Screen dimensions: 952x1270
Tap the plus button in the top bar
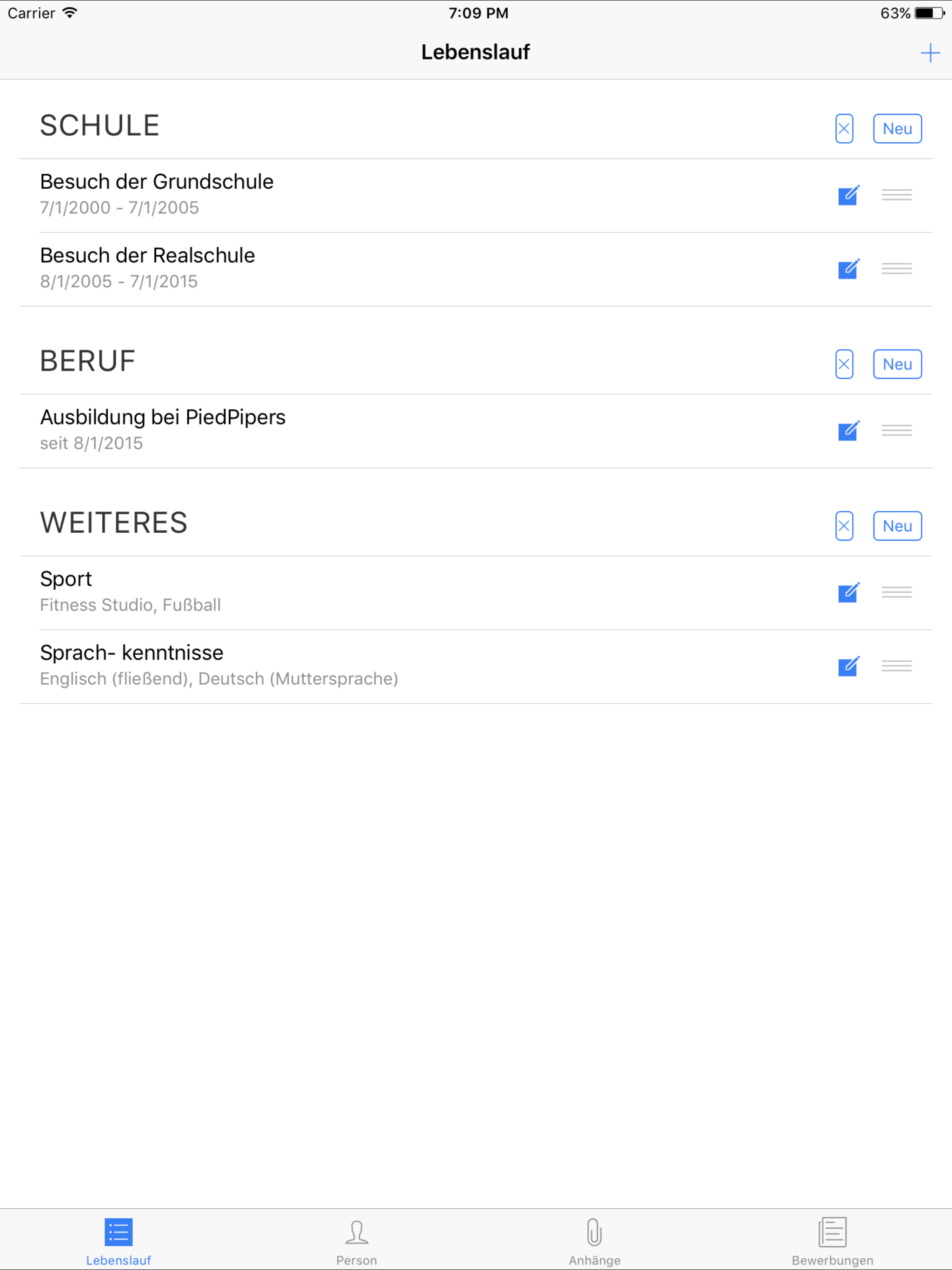tap(931, 52)
